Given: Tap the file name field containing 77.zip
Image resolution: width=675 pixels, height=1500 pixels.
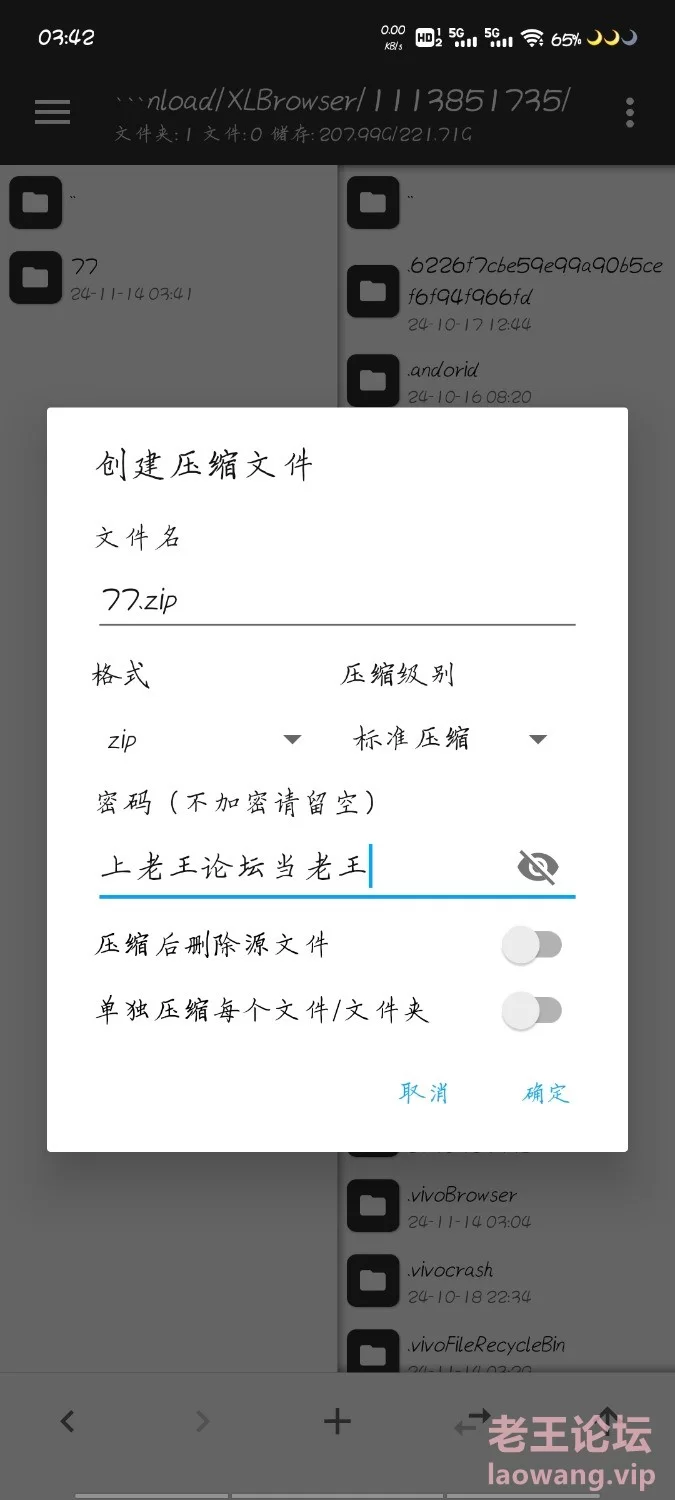Looking at the screenshot, I should [336, 600].
